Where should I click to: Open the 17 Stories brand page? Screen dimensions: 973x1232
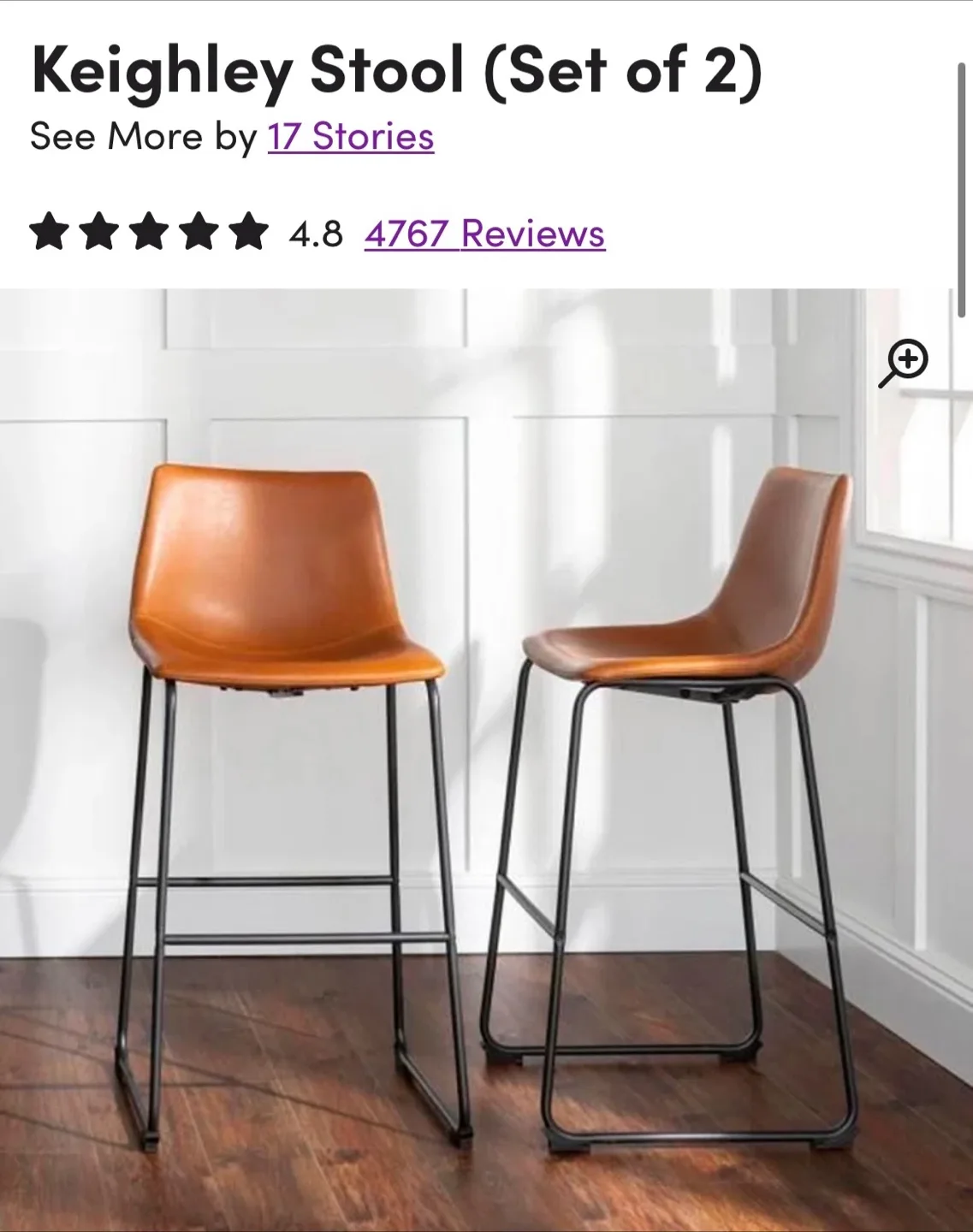pos(349,135)
